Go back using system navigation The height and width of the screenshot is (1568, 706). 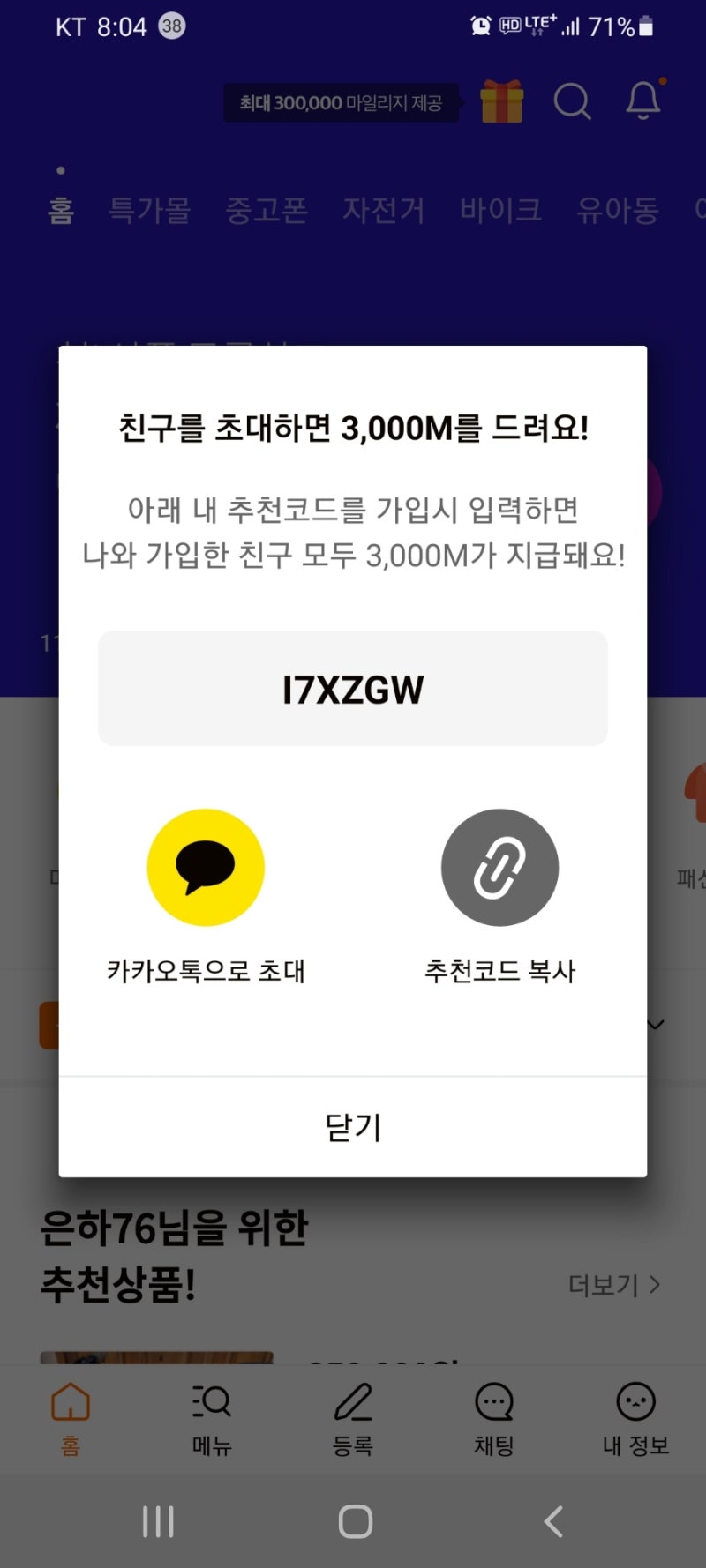pyautogui.click(x=553, y=1521)
